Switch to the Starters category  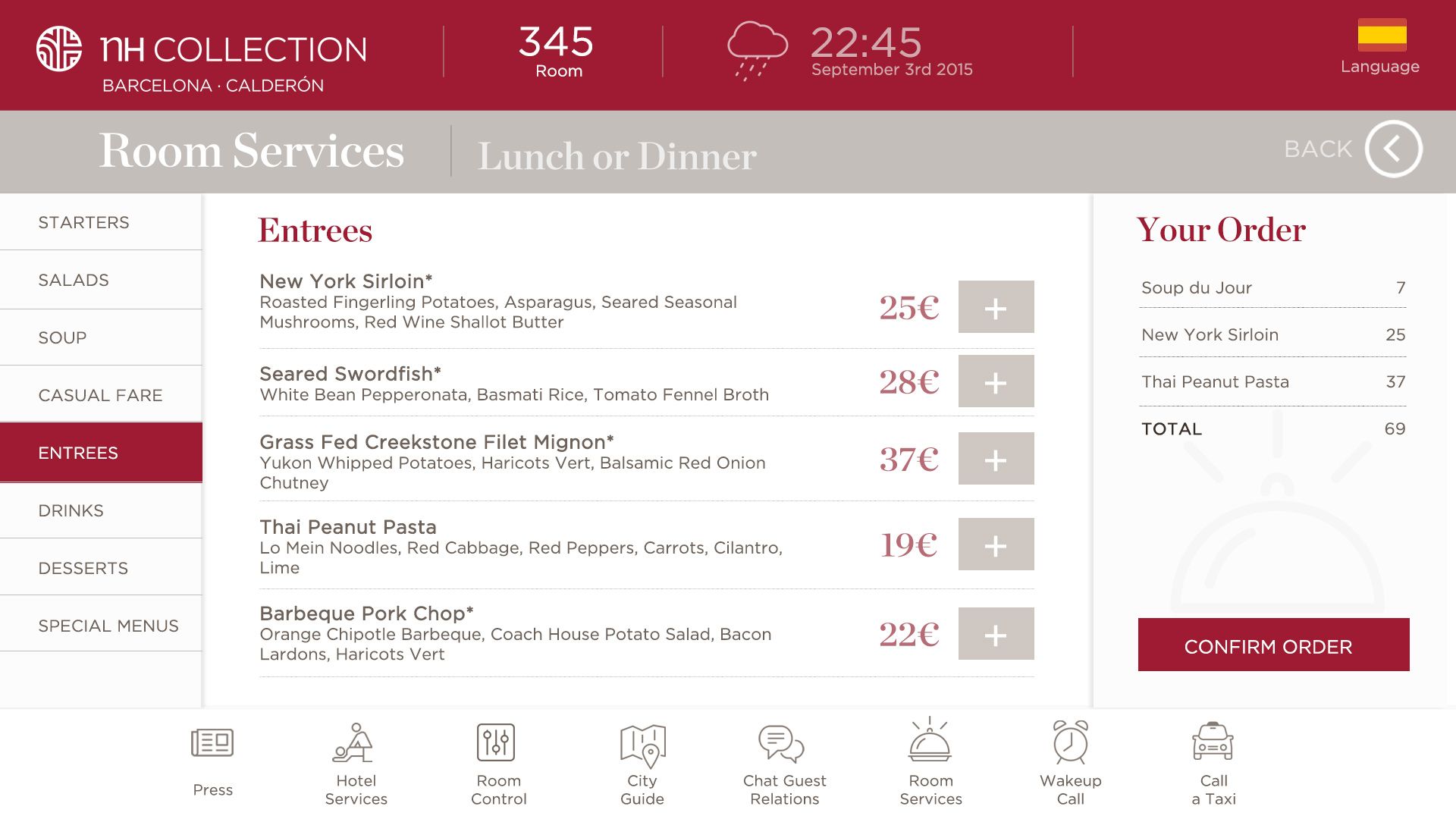[x=83, y=222]
